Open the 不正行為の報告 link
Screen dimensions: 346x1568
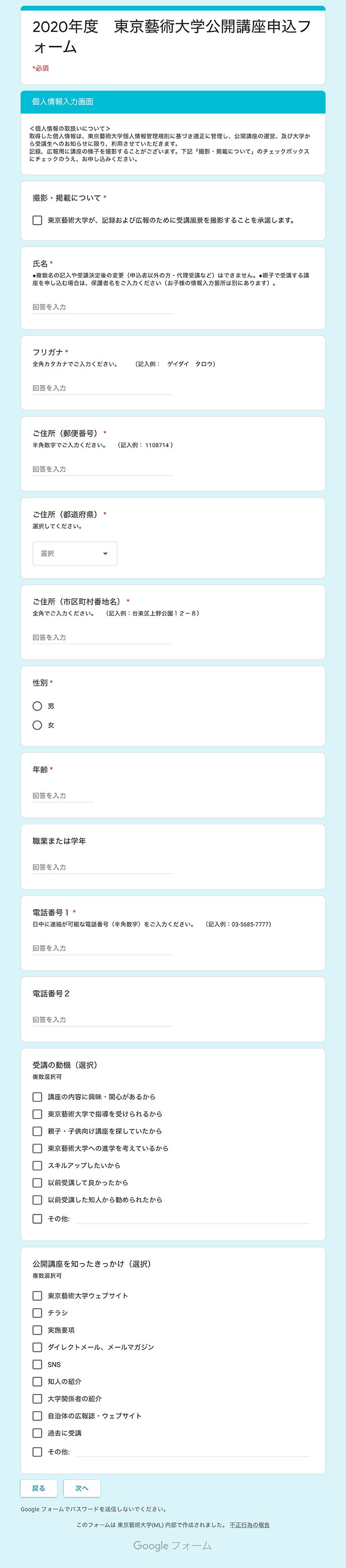[249, 1525]
